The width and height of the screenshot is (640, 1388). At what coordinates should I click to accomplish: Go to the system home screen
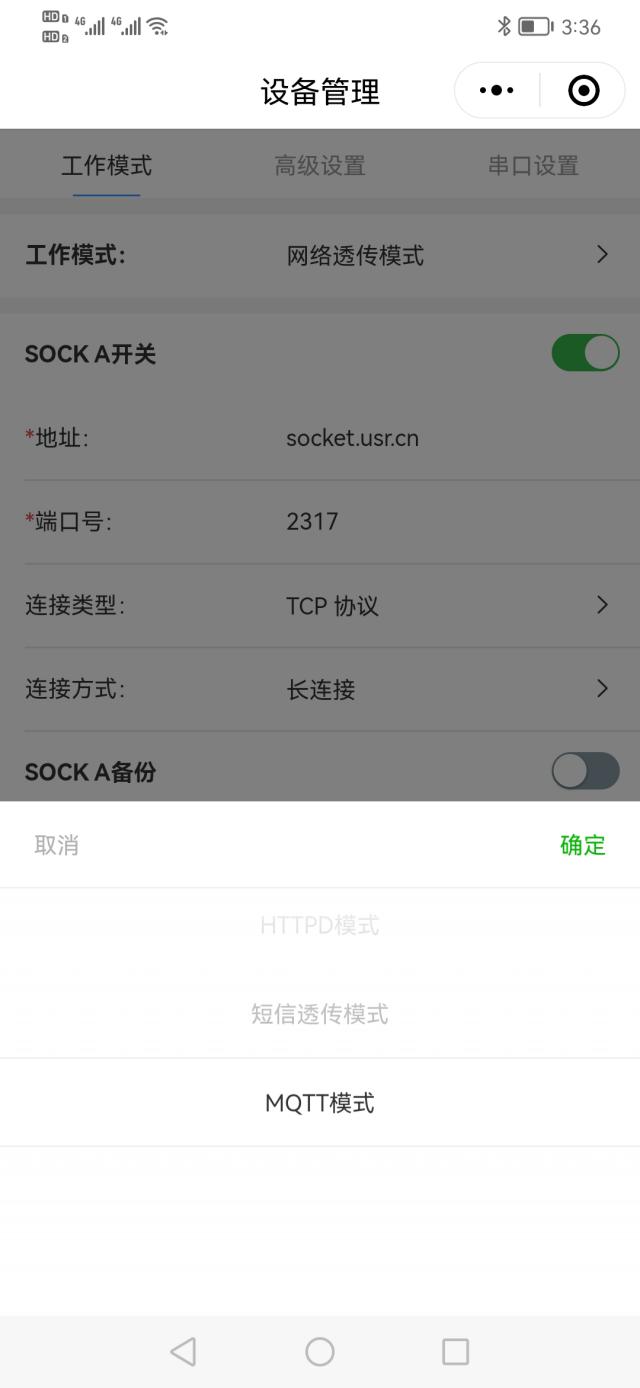[x=320, y=1352]
